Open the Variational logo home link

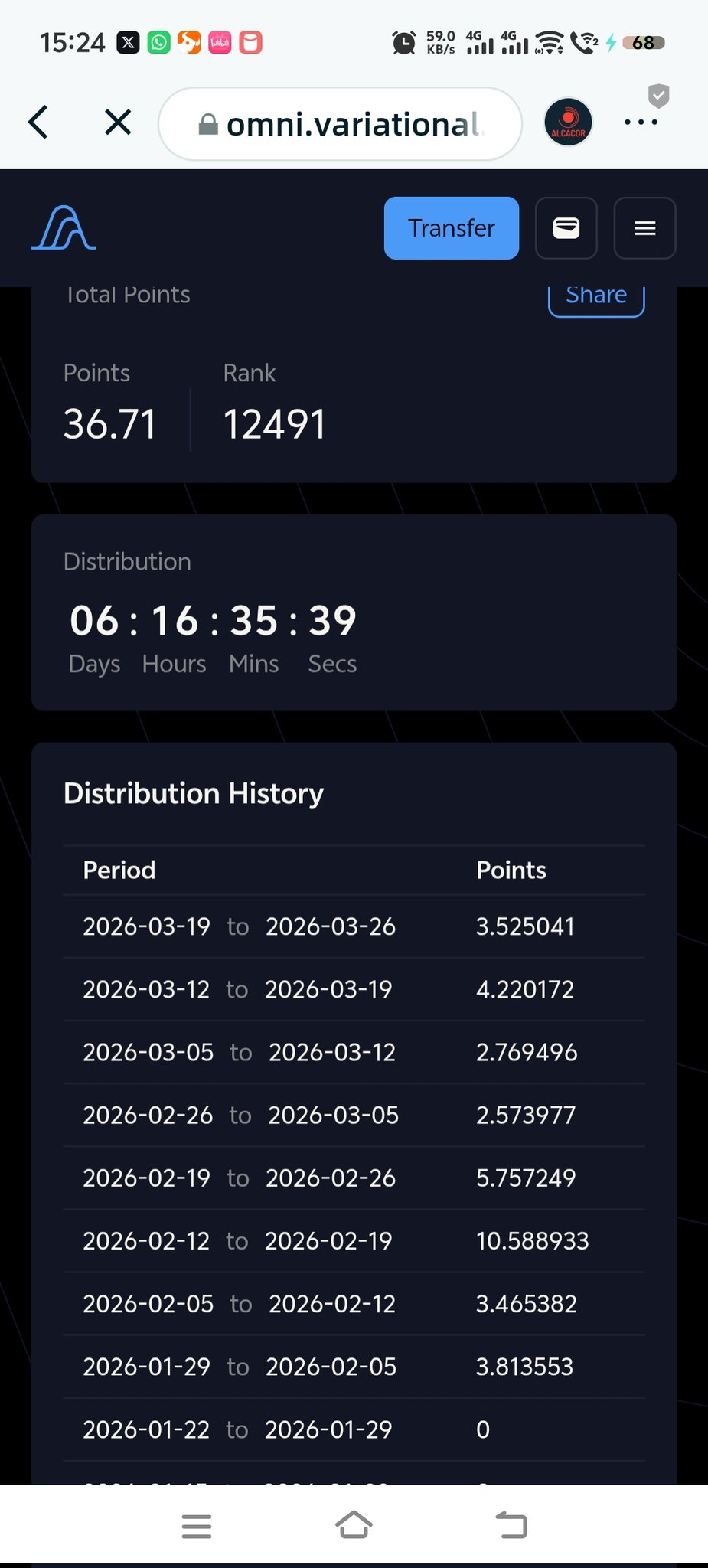click(x=64, y=228)
